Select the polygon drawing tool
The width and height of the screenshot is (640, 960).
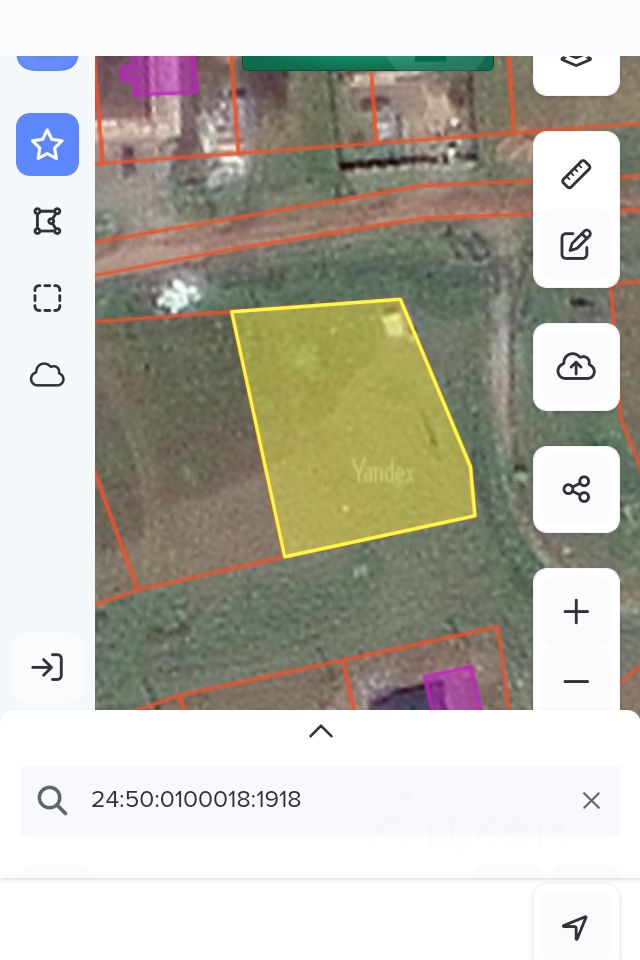pos(47,221)
